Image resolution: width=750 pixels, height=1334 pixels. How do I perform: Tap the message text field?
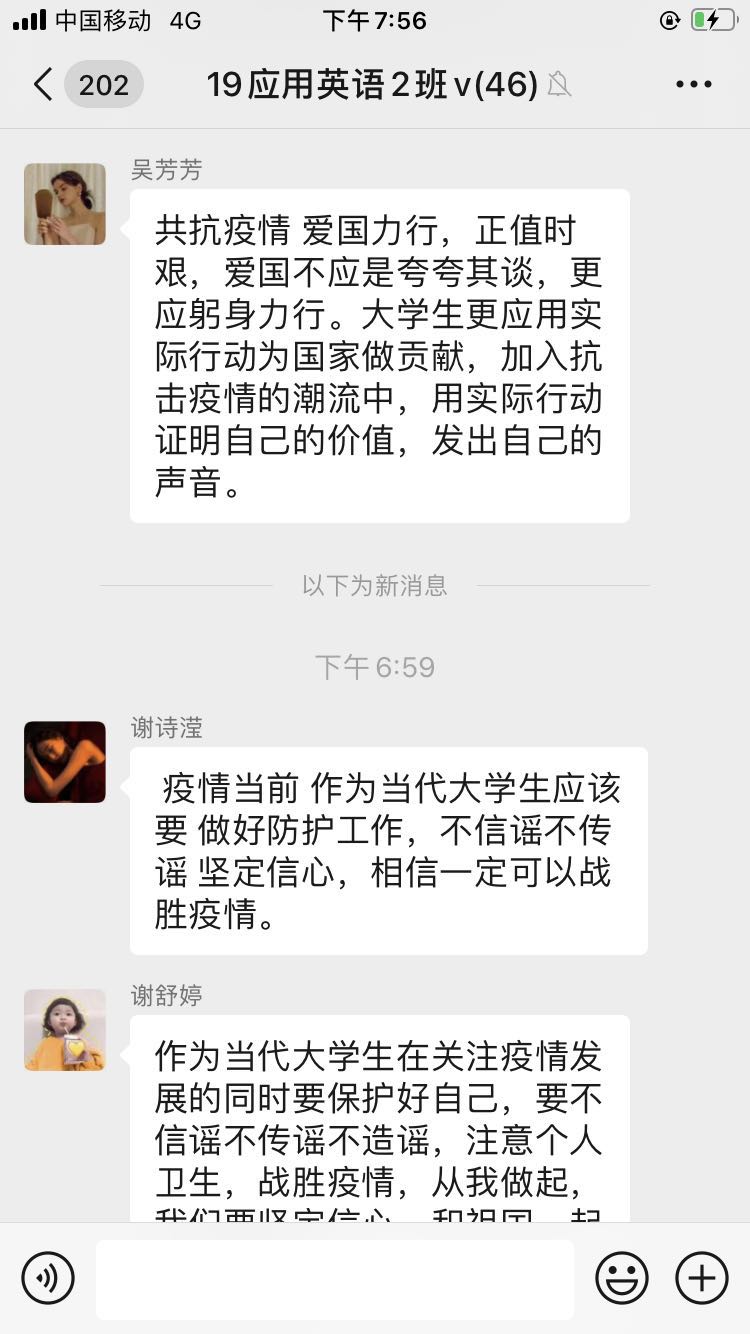[335, 1278]
